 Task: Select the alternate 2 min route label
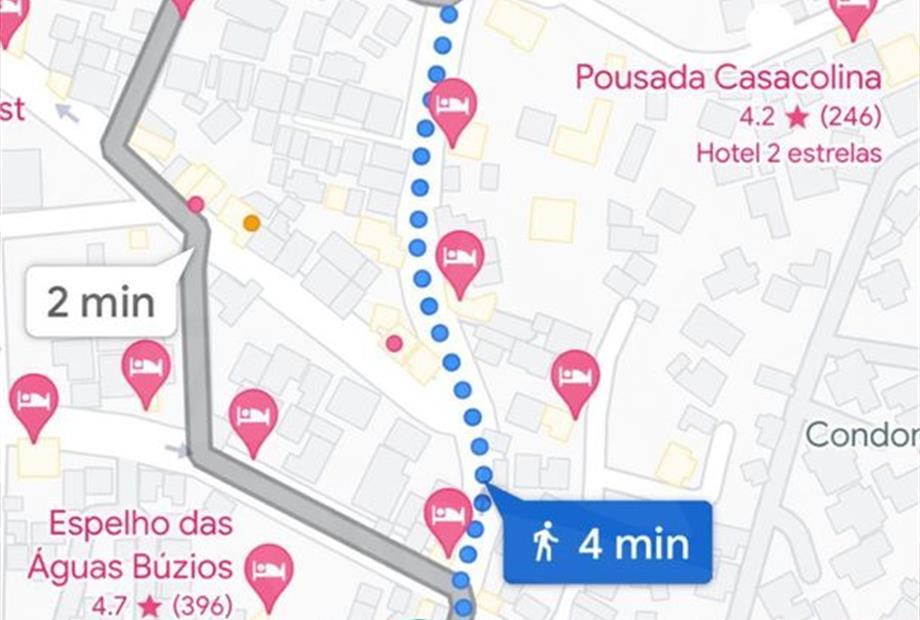point(100,301)
